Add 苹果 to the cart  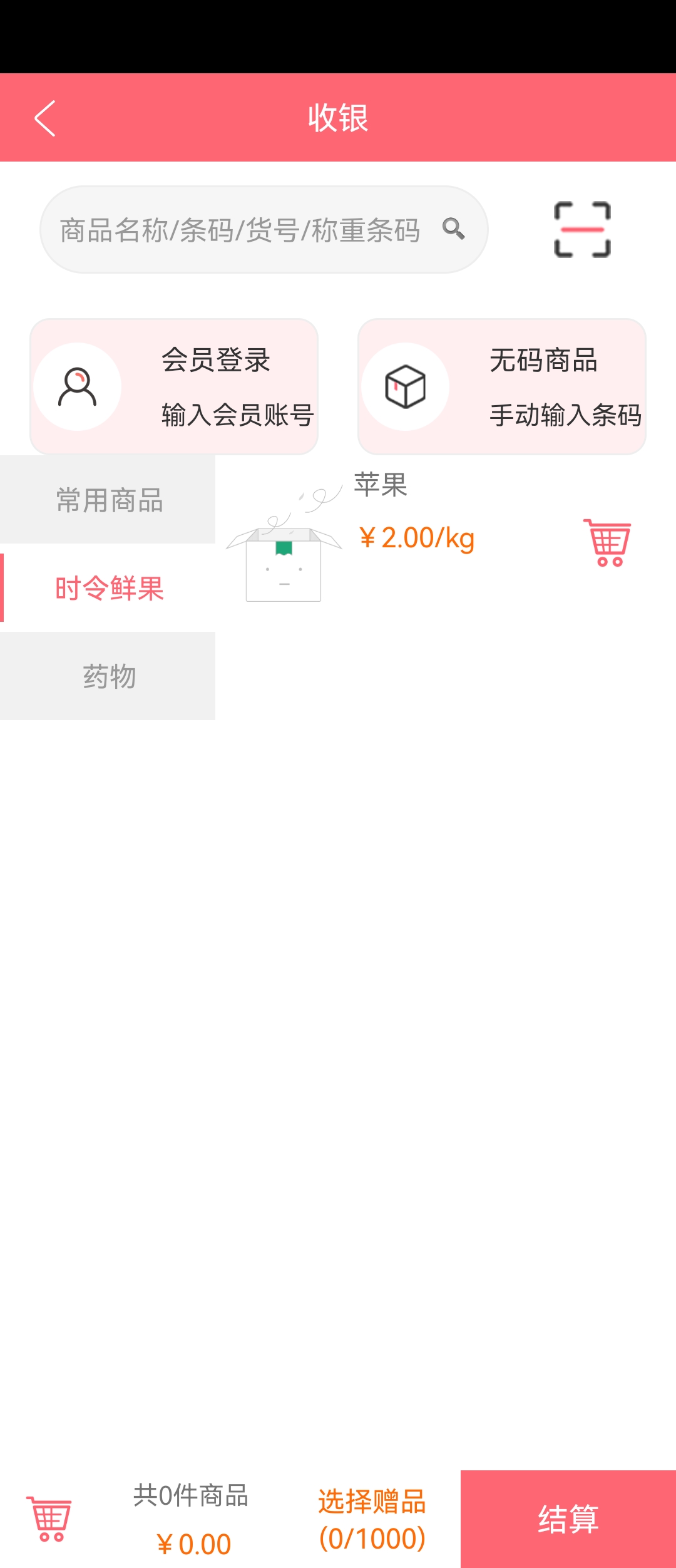[607, 542]
